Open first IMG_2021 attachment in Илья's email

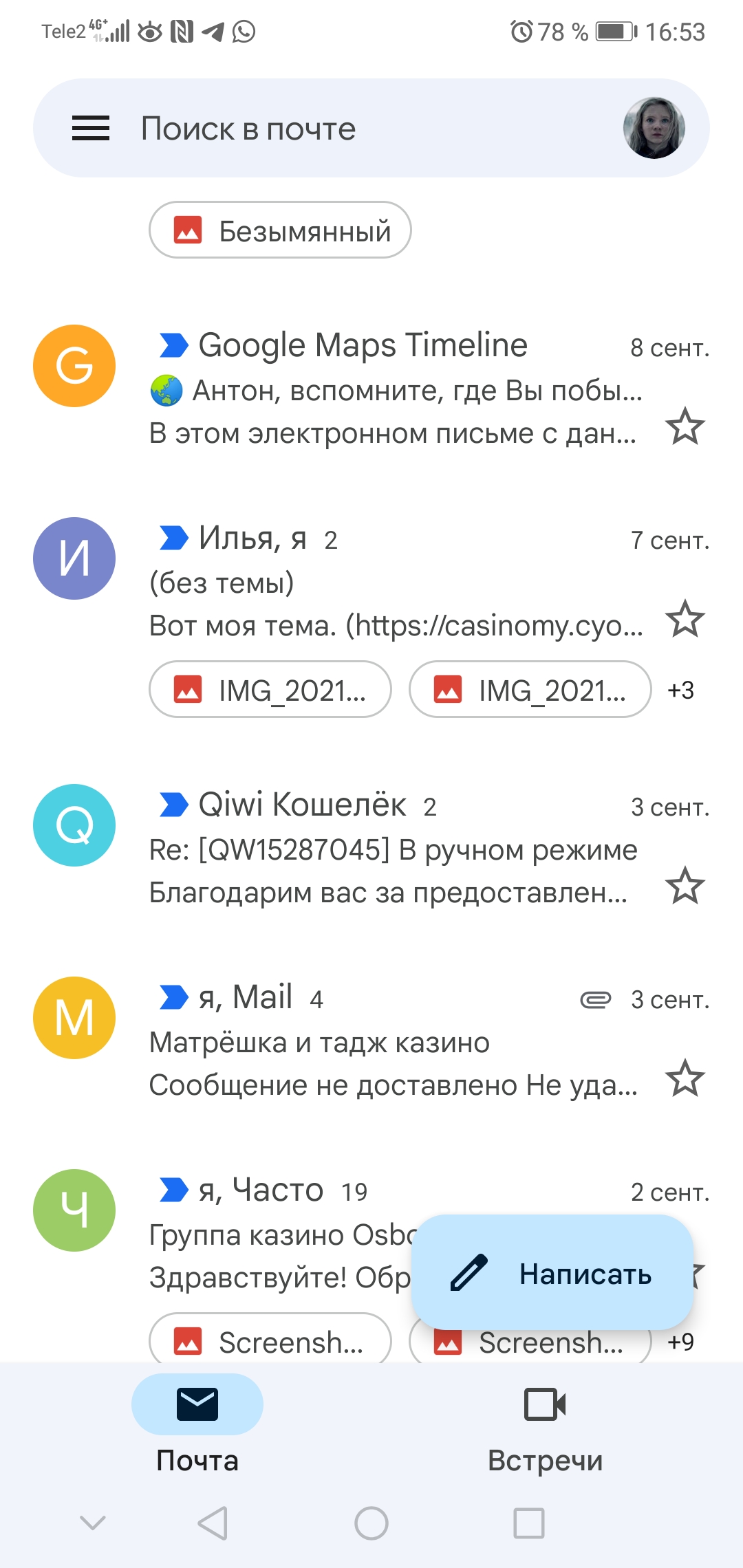[270, 689]
